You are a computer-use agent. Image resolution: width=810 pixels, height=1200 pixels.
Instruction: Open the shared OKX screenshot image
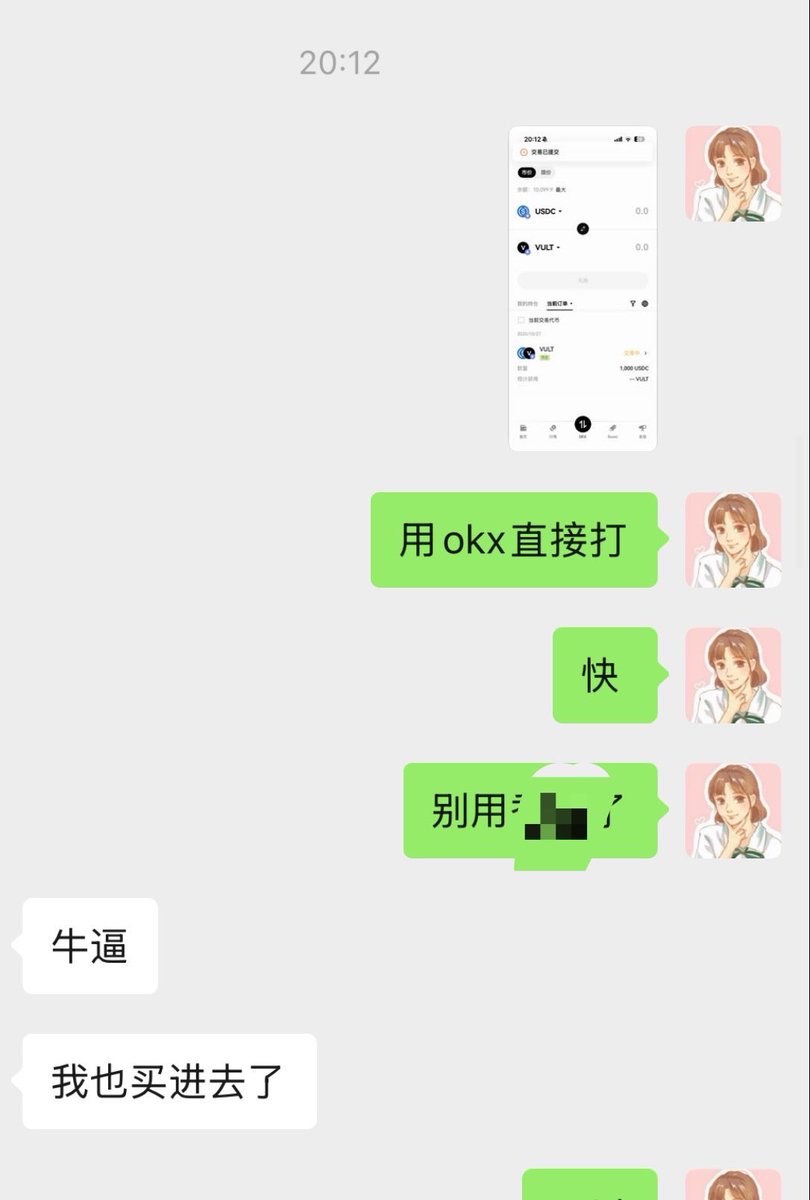[x=582, y=288]
